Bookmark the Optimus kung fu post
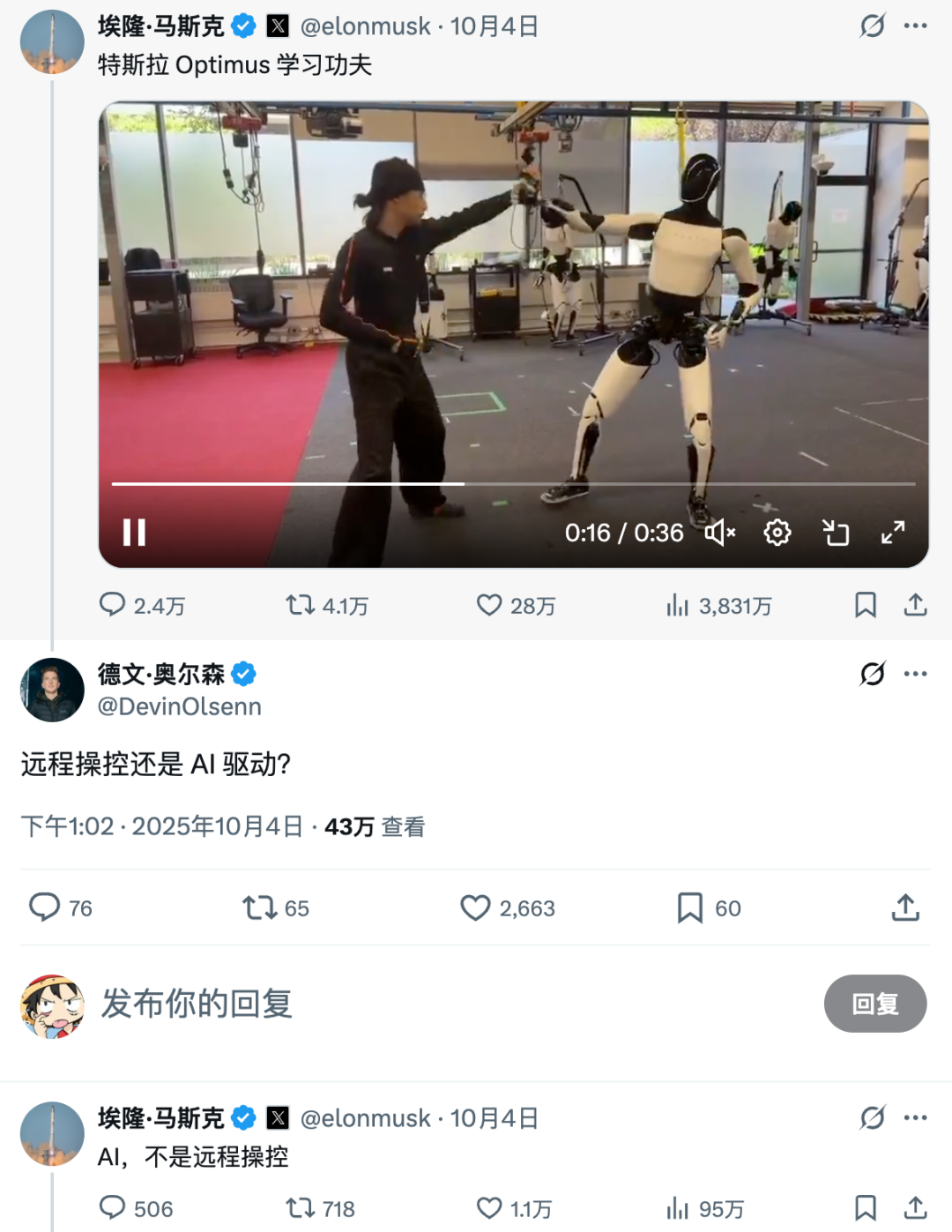 click(x=866, y=605)
